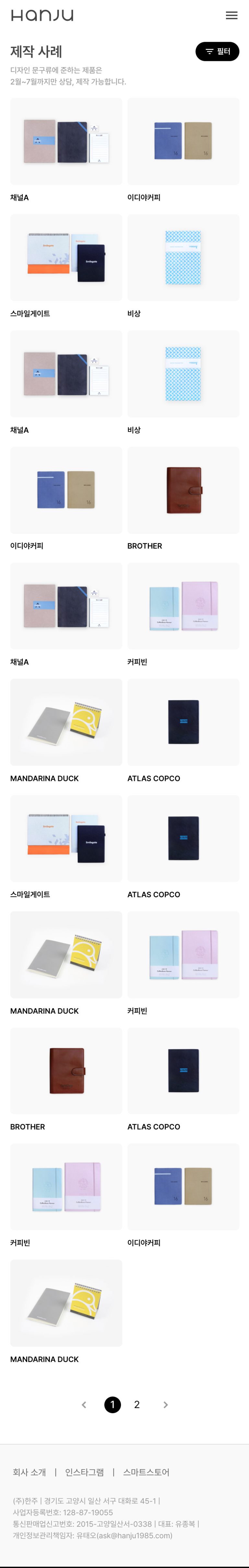This screenshot has height=1568, width=249.
Task: Select current page 1
Action: 113,1404
